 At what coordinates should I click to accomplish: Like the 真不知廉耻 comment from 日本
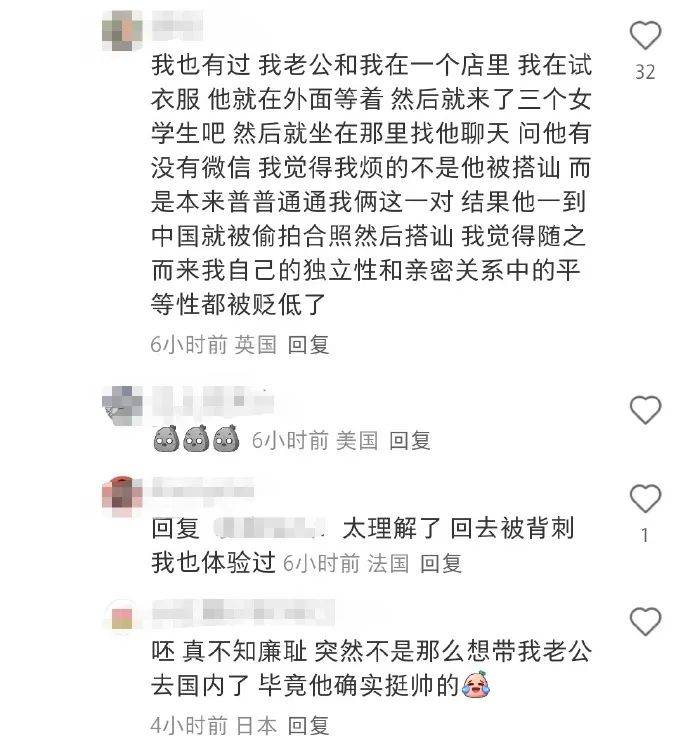(x=645, y=621)
